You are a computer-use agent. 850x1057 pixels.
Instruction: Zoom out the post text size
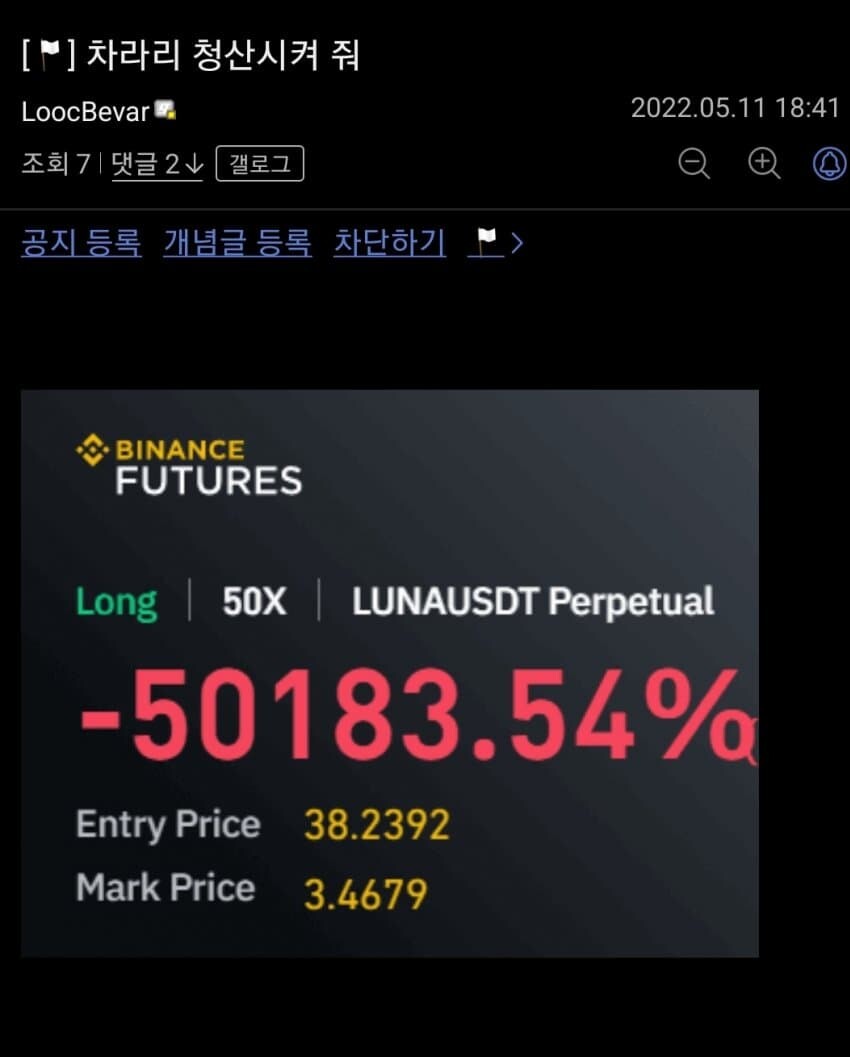click(x=694, y=163)
